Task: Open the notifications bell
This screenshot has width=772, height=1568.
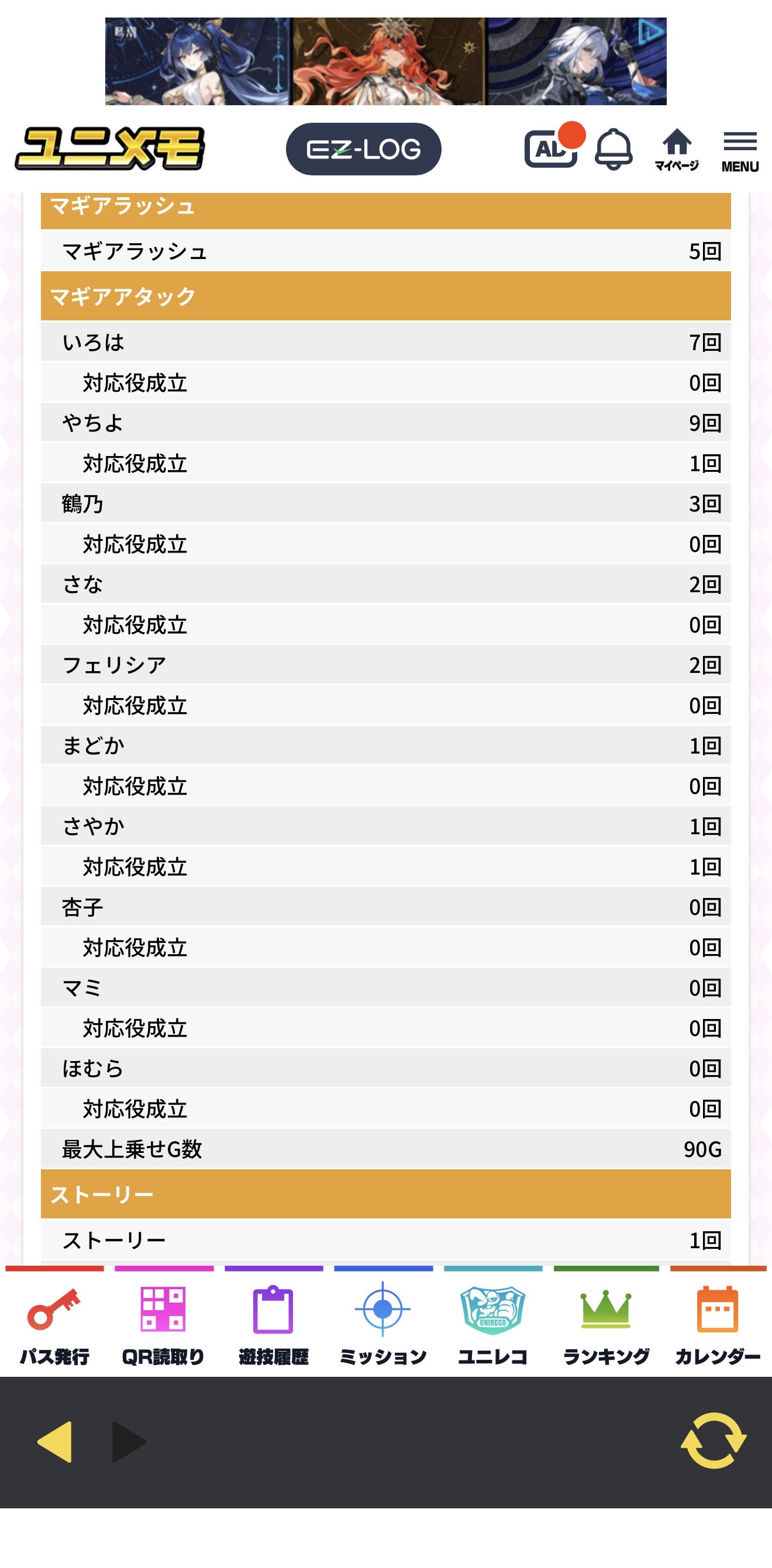Action: coord(613,149)
